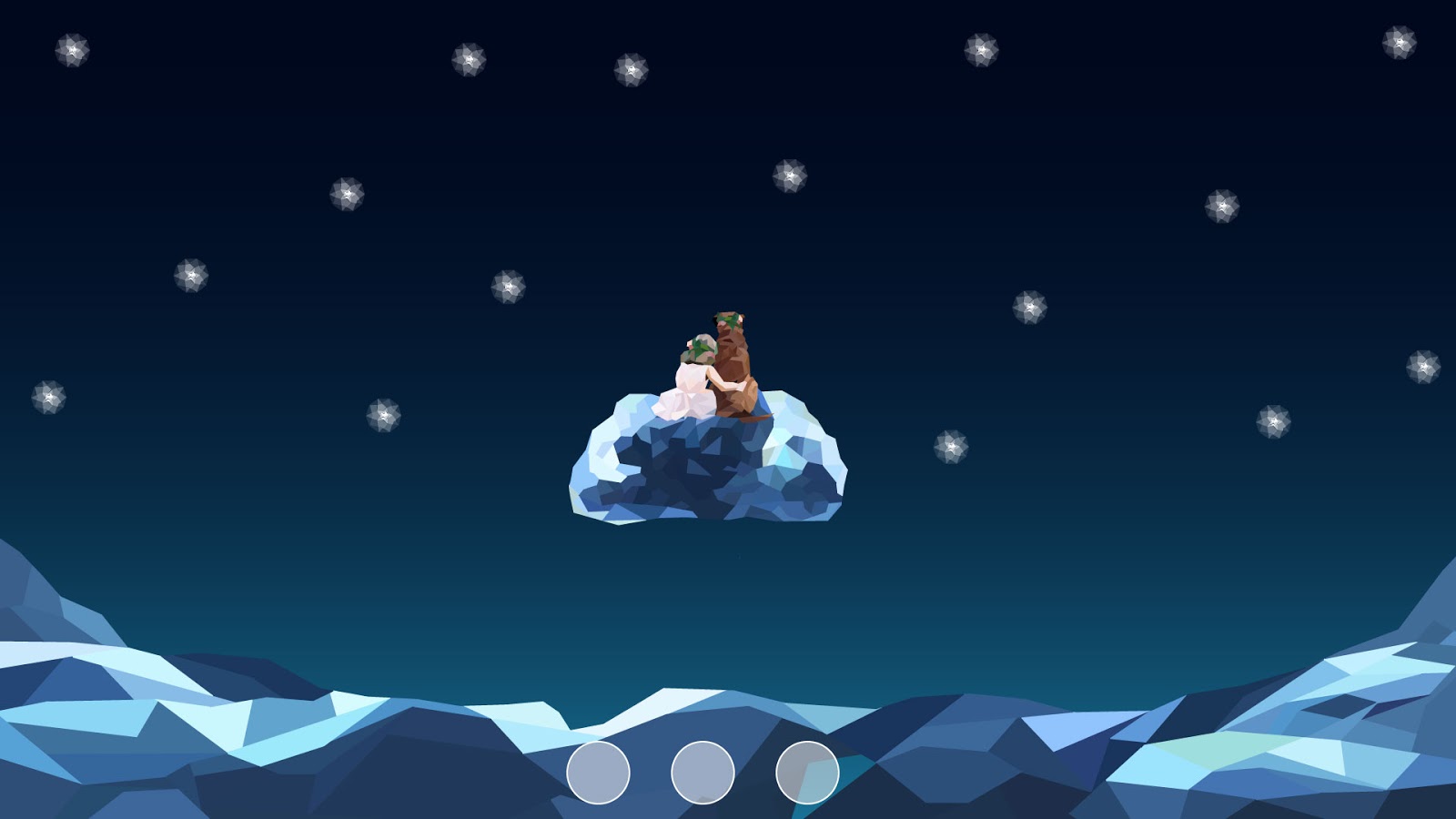Tap the first of three circle buttons
Screen dimensions: 1456x819
click(x=598, y=773)
